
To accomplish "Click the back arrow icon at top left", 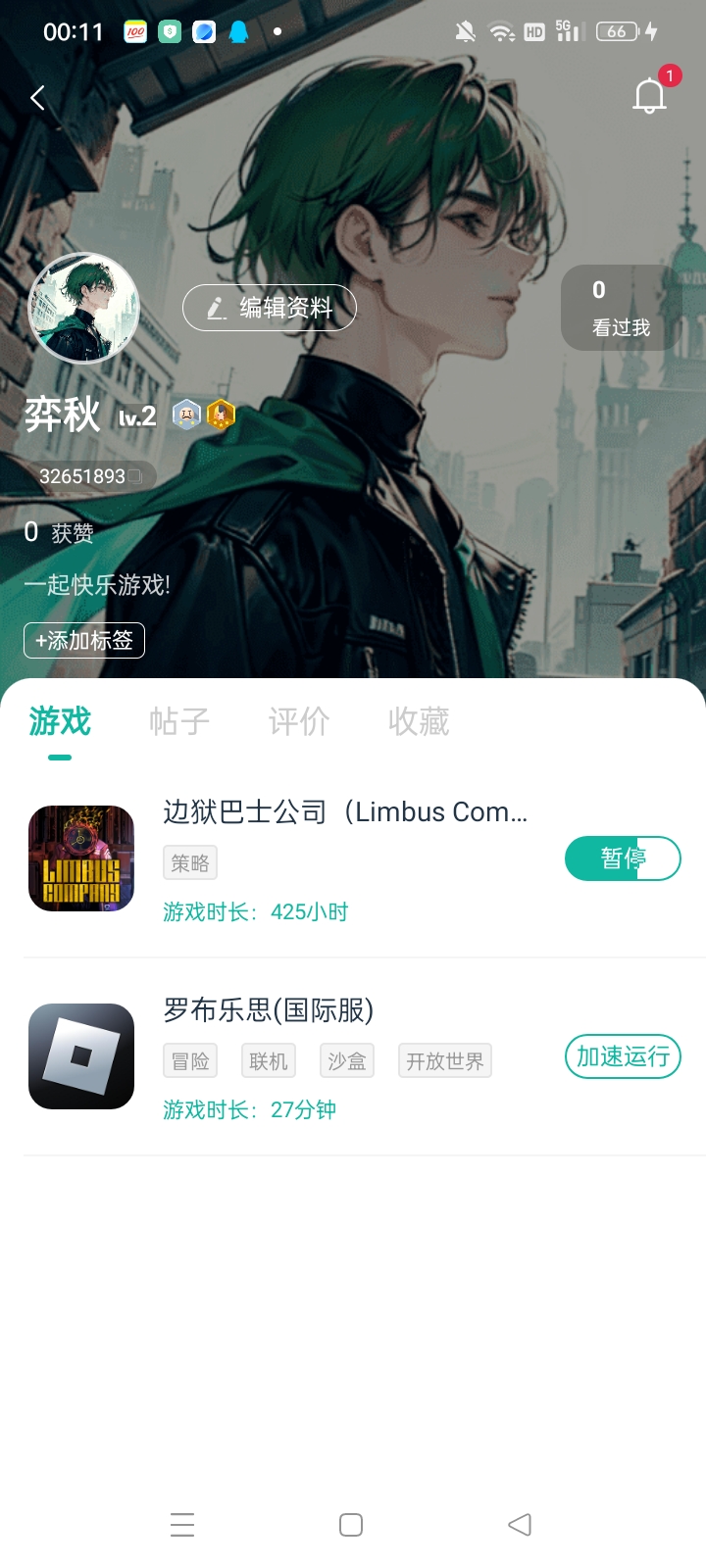I will point(36,98).
